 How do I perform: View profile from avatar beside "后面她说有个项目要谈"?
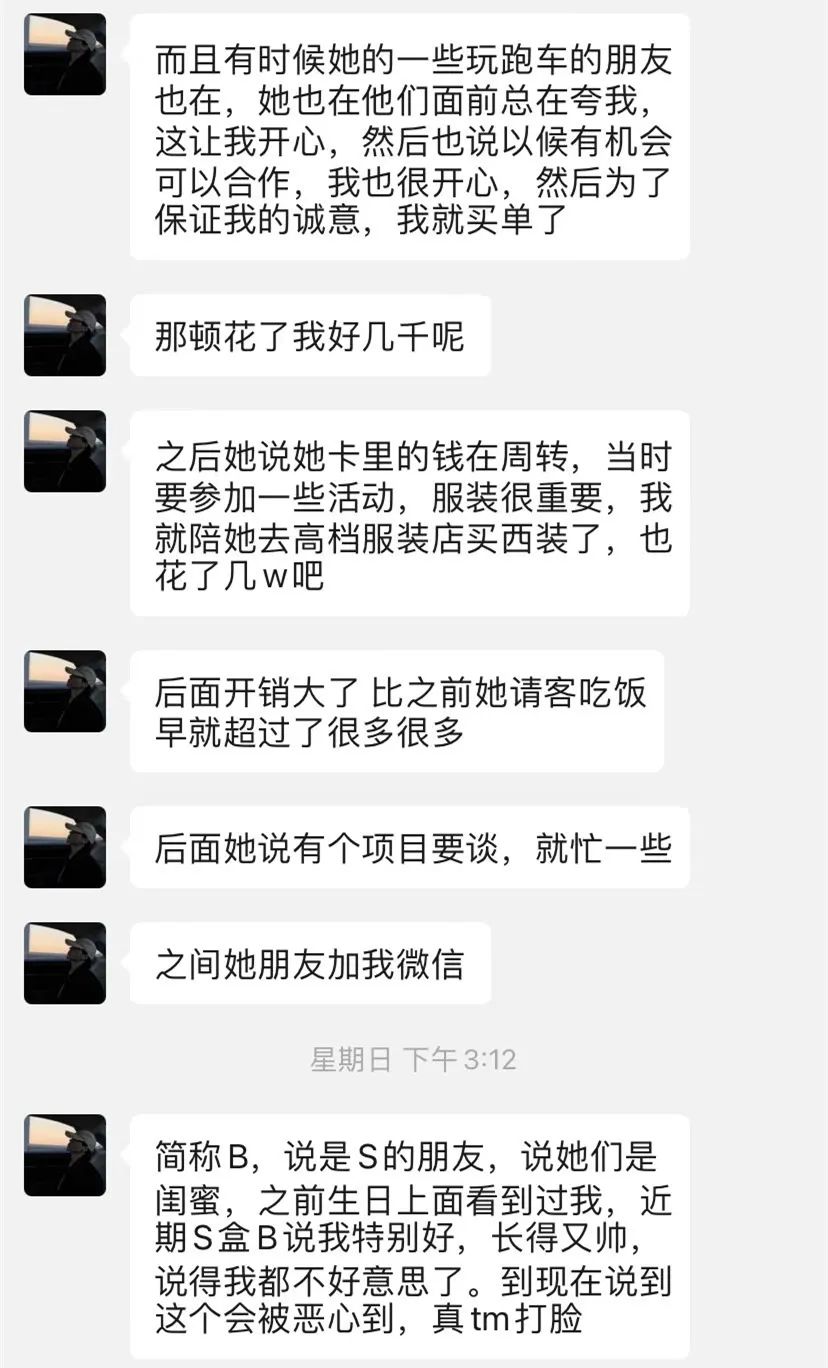pos(65,847)
